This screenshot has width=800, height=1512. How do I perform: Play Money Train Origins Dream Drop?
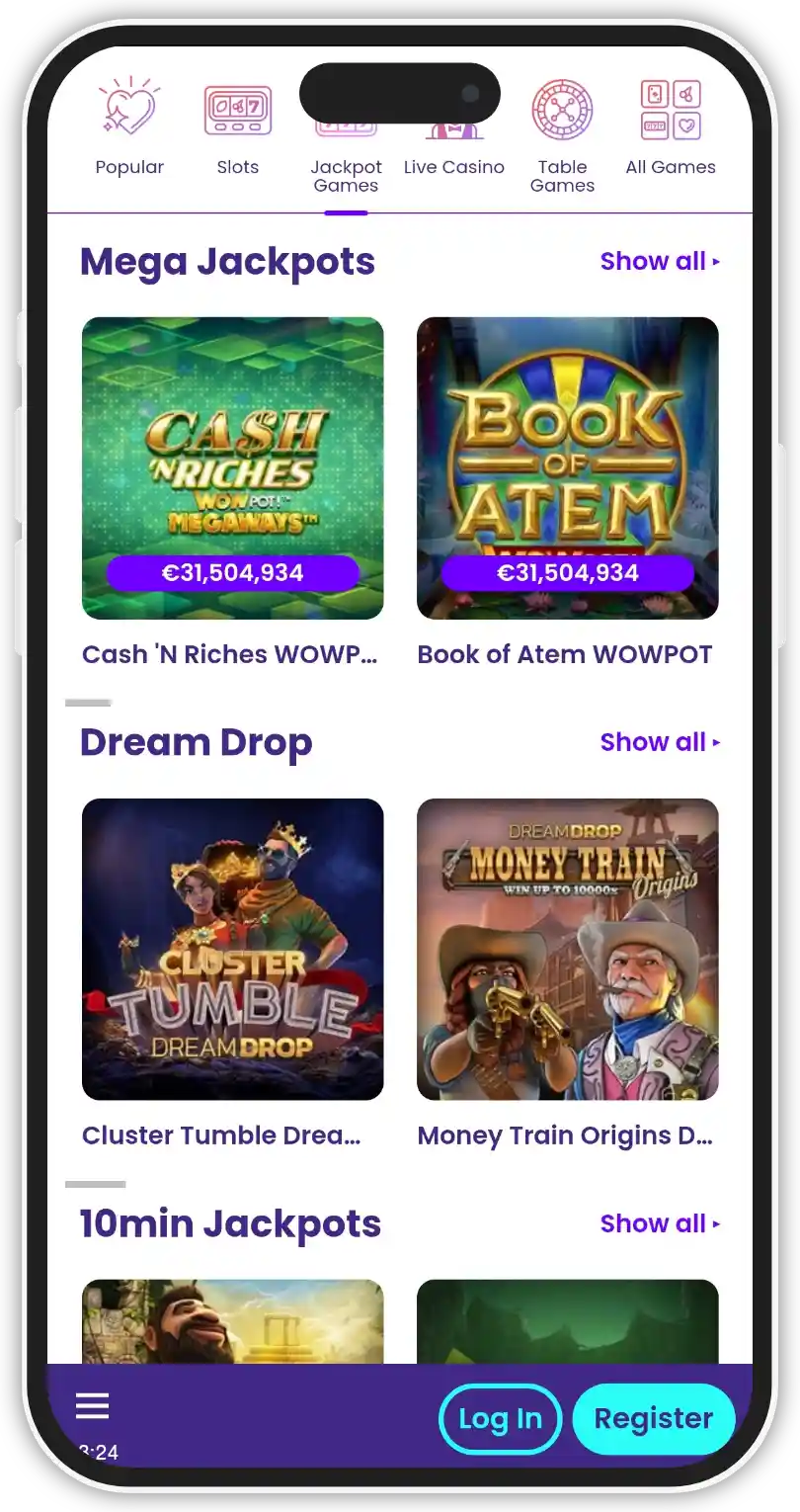(x=567, y=950)
